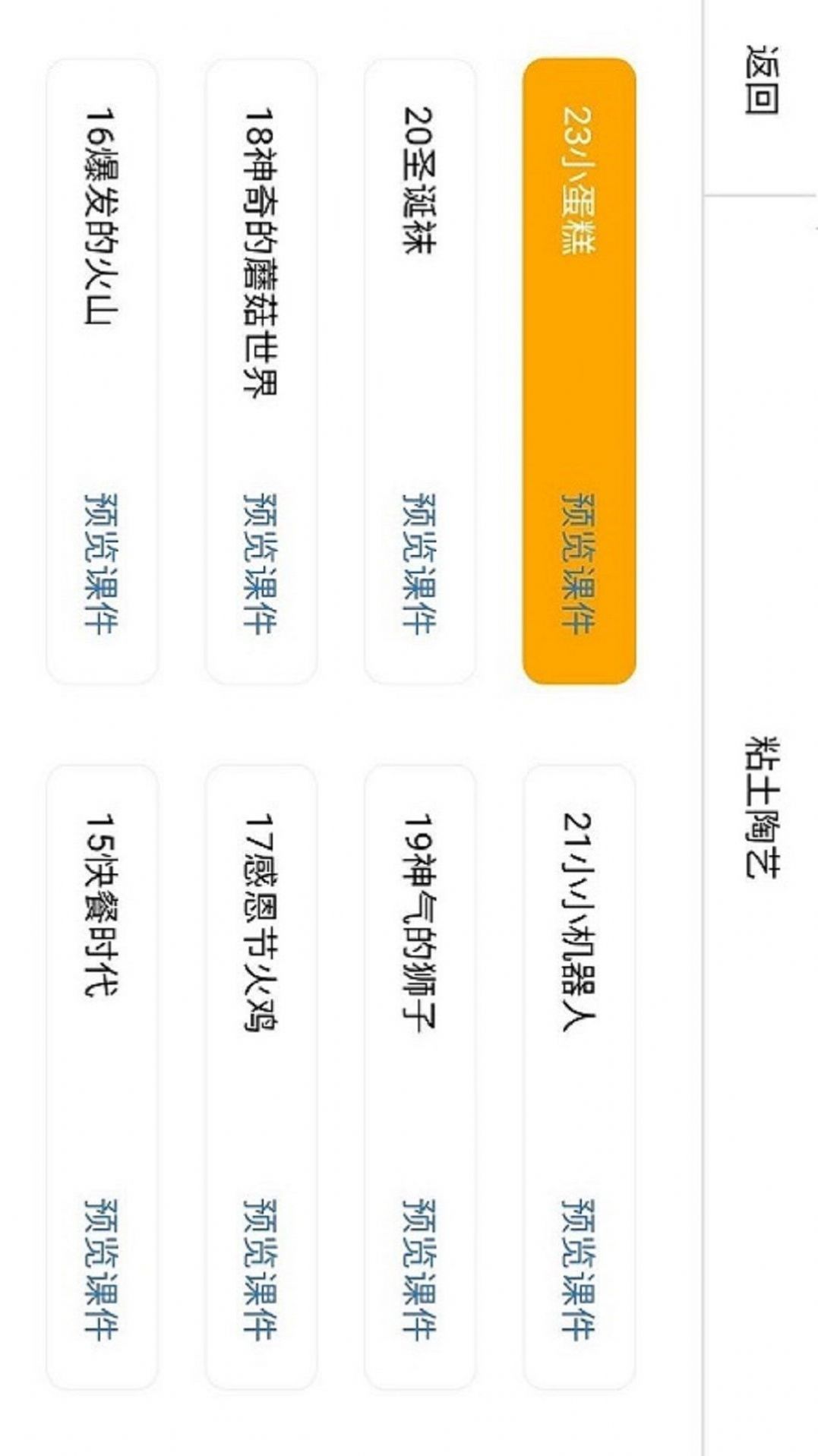Image resolution: width=818 pixels, height=1456 pixels.
Task: Preview courseware for 17感恩节火鸡
Action: tap(261, 1269)
